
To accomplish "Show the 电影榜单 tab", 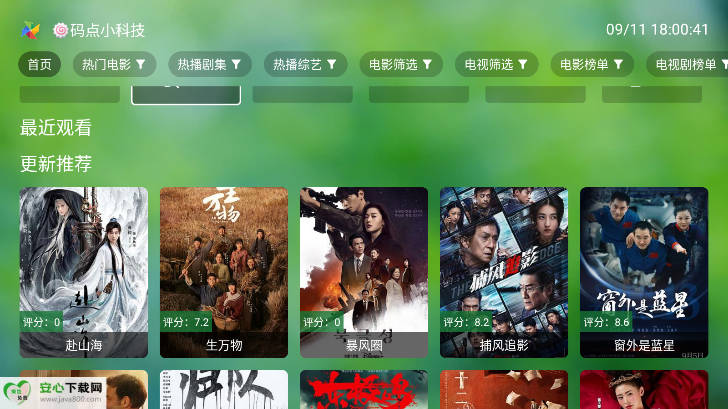I will coord(592,65).
